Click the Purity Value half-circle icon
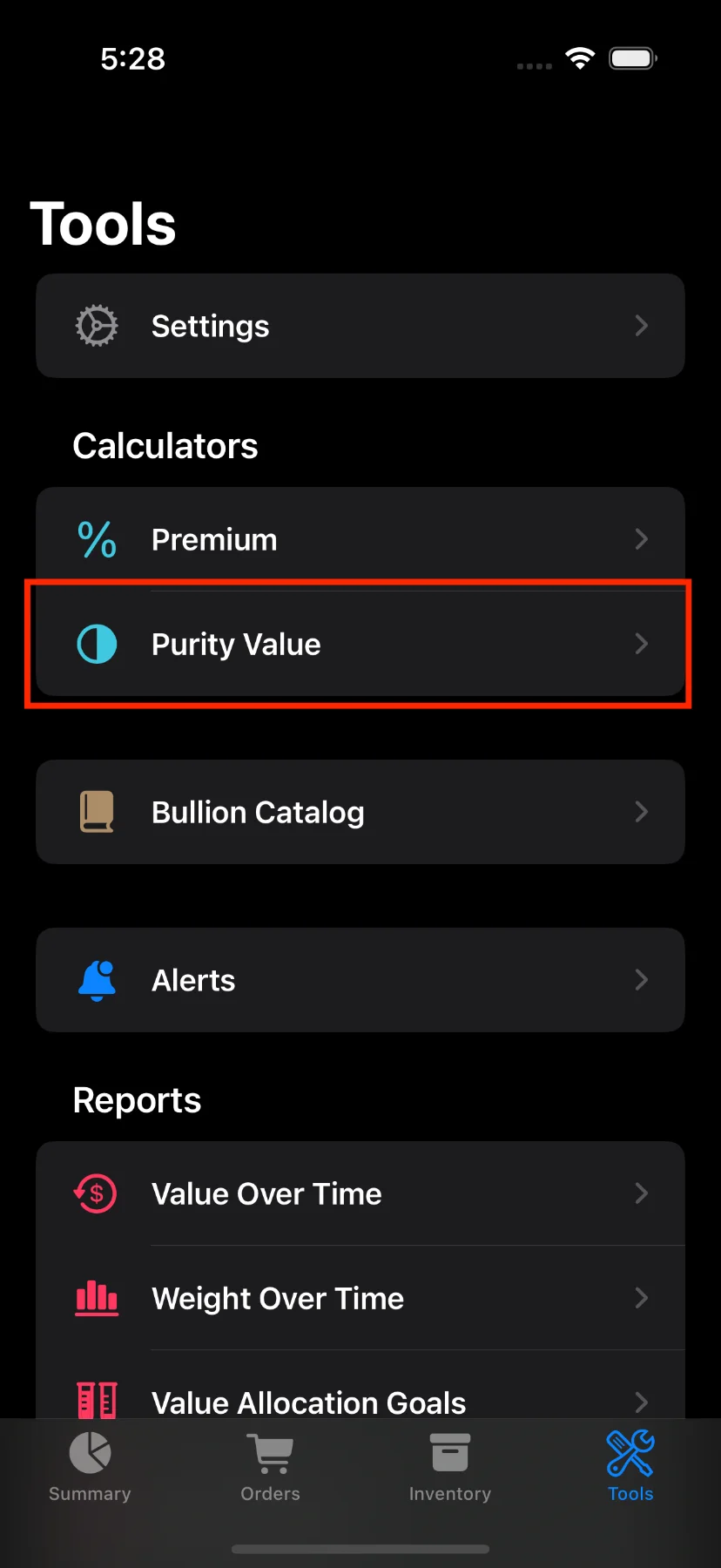Screen dimensions: 721x1568 [96, 644]
